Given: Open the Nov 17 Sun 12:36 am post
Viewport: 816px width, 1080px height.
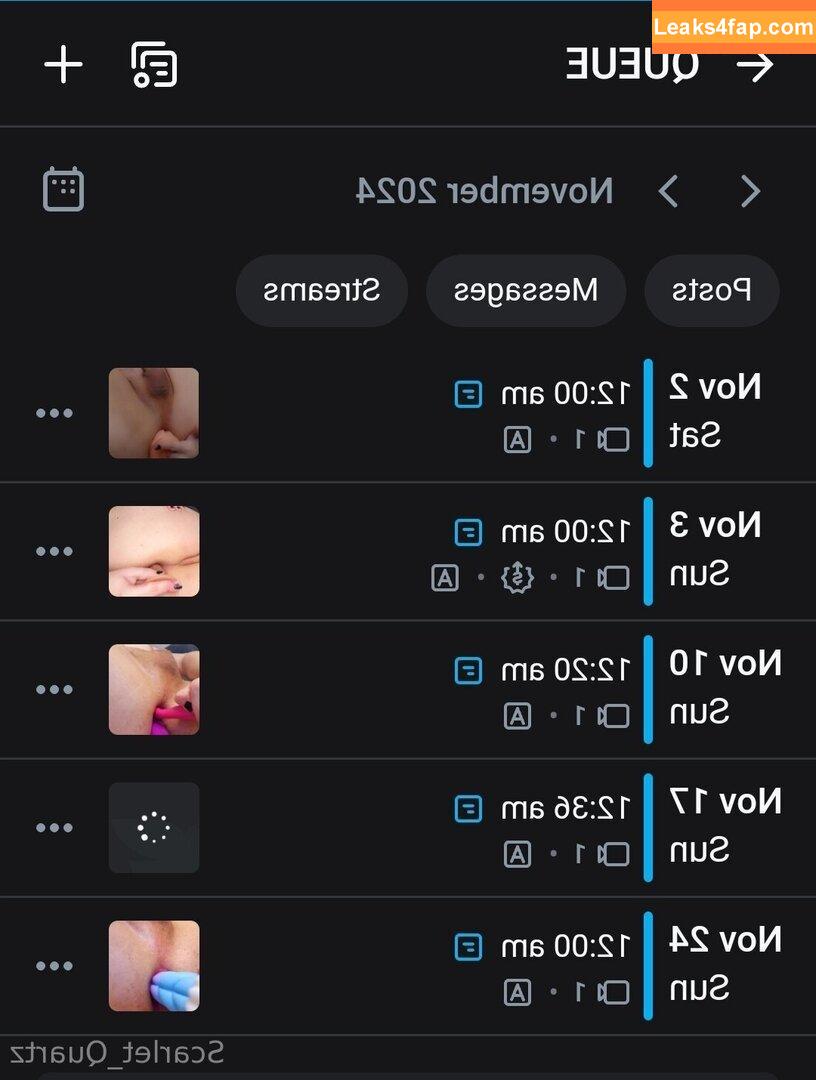Looking at the screenshot, I should click(450, 827).
